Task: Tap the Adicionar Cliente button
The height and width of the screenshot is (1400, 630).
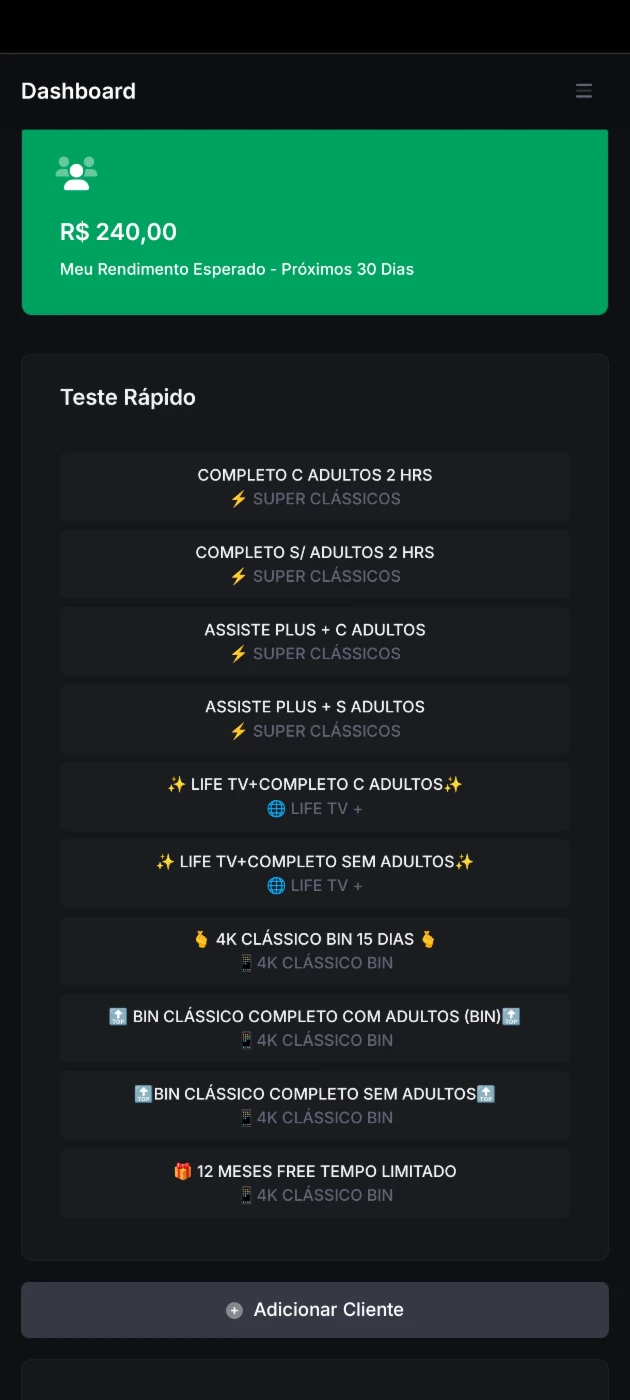Action: (315, 1310)
